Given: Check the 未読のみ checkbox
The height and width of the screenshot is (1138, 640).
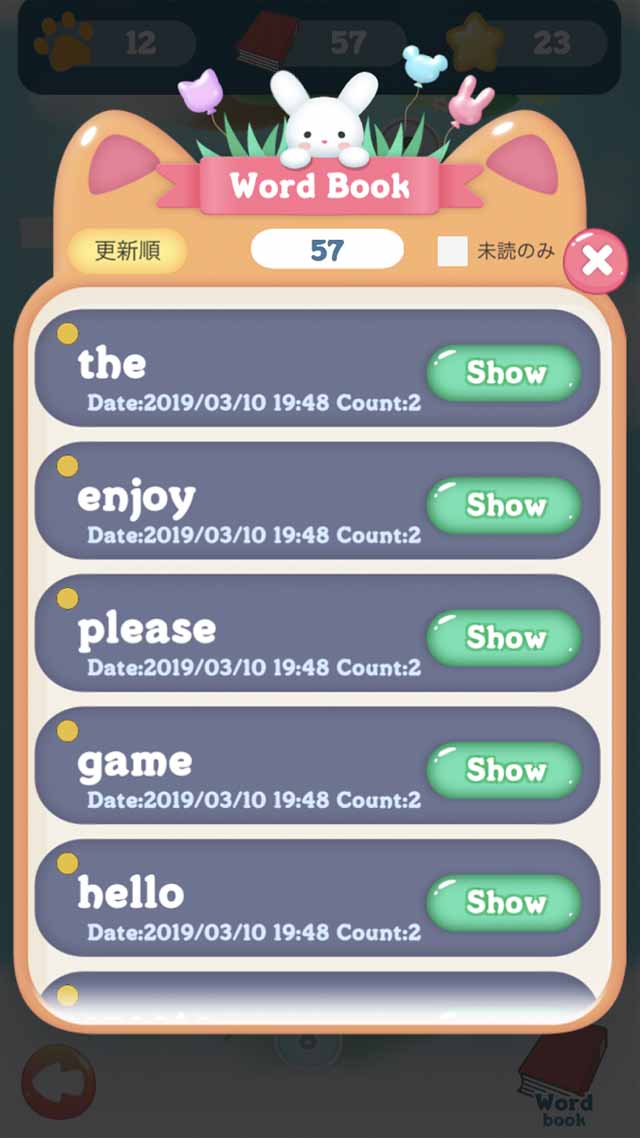Looking at the screenshot, I should (453, 252).
